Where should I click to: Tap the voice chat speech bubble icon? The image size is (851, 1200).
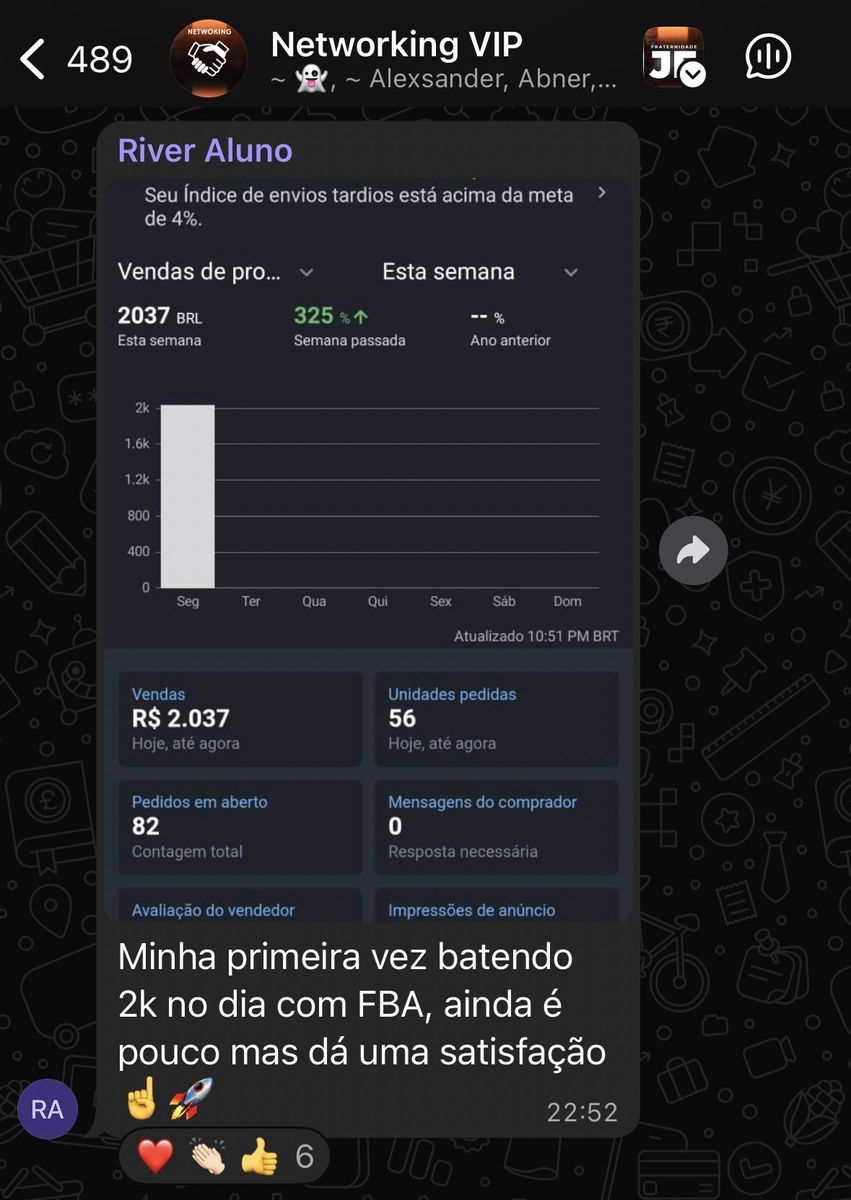point(766,57)
